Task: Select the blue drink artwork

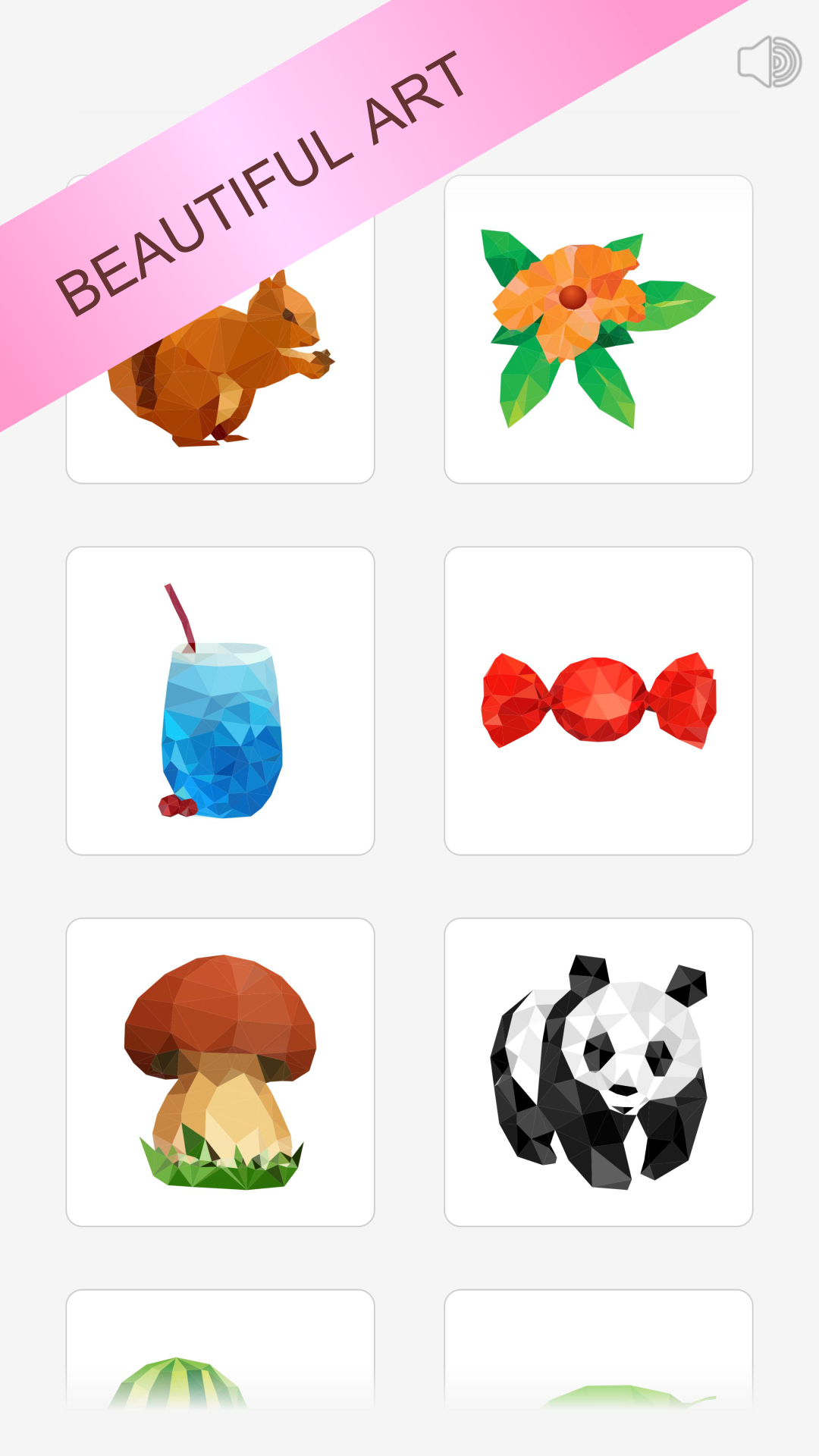Action: click(x=220, y=701)
